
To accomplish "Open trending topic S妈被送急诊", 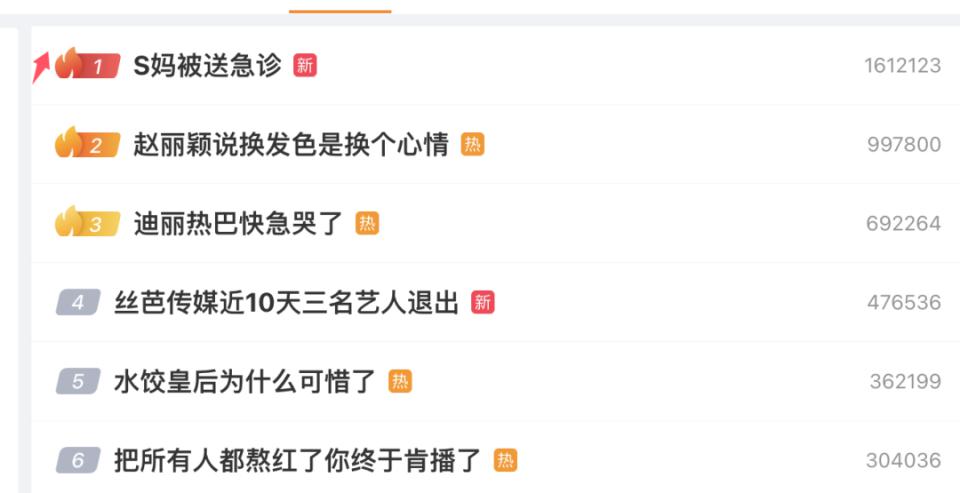I will pyautogui.click(x=207, y=66).
